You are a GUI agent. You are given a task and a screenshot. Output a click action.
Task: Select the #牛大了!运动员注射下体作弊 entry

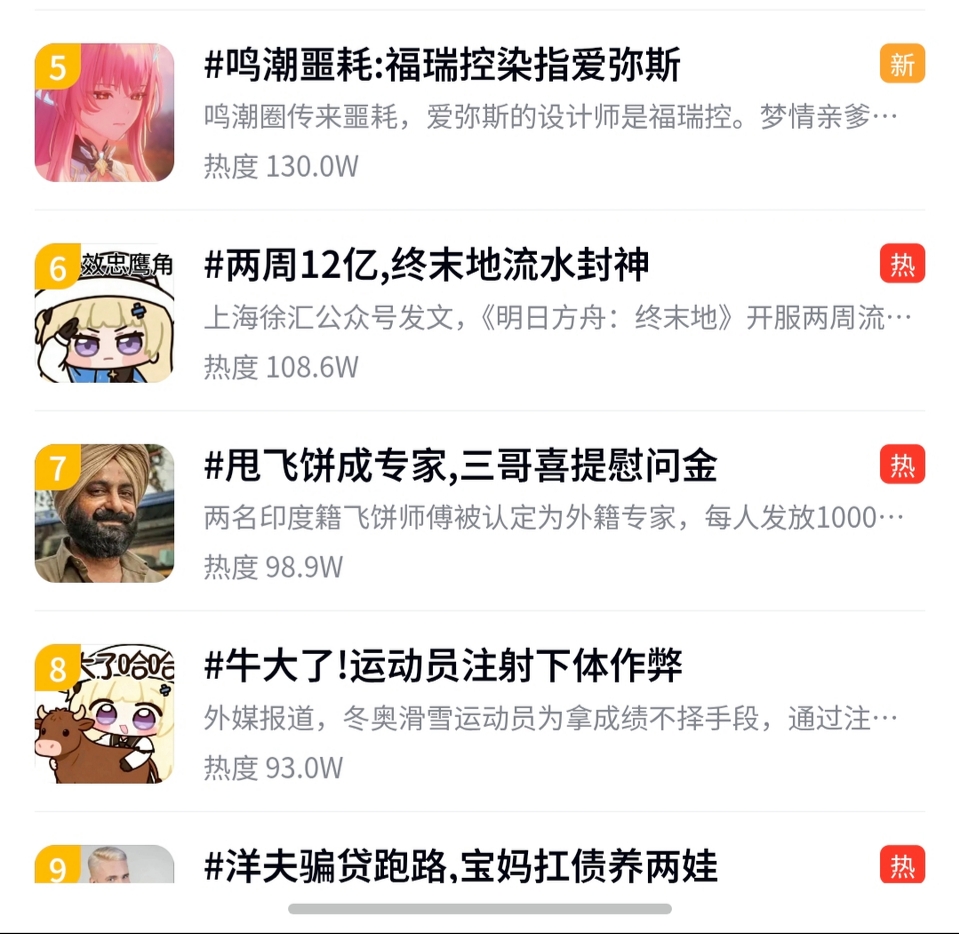[443, 667]
